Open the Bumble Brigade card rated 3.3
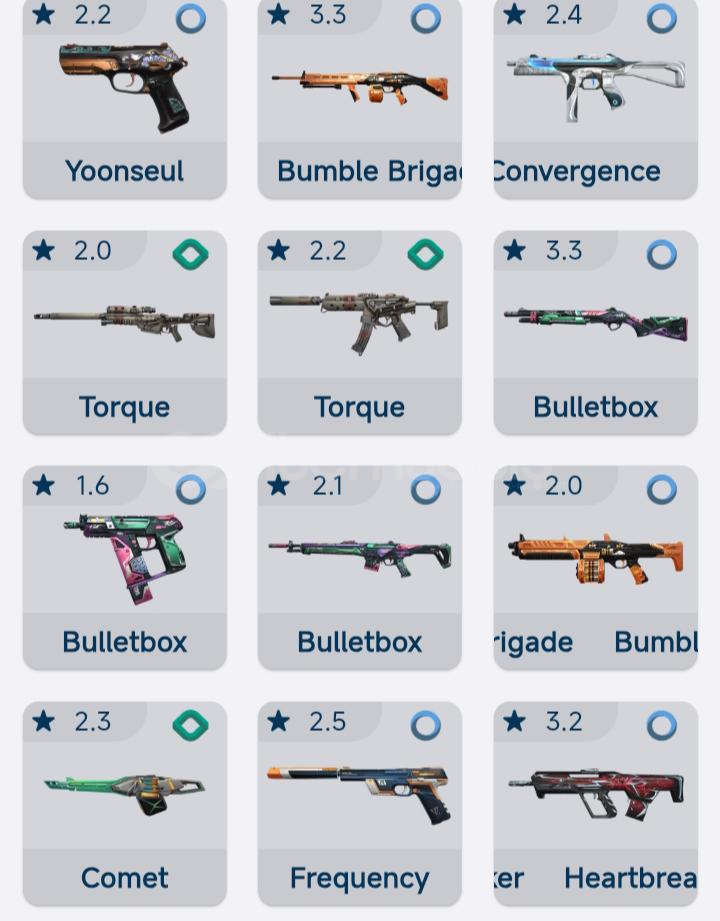720x921 pixels. (x=359, y=100)
